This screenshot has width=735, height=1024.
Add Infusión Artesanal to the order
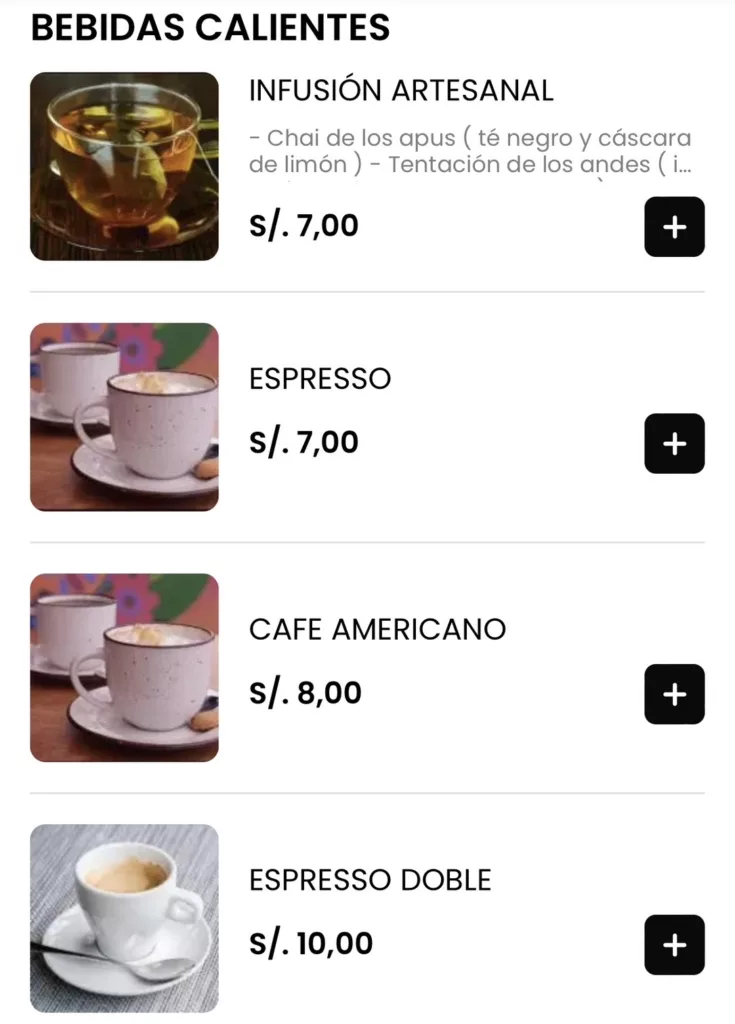[x=674, y=227]
